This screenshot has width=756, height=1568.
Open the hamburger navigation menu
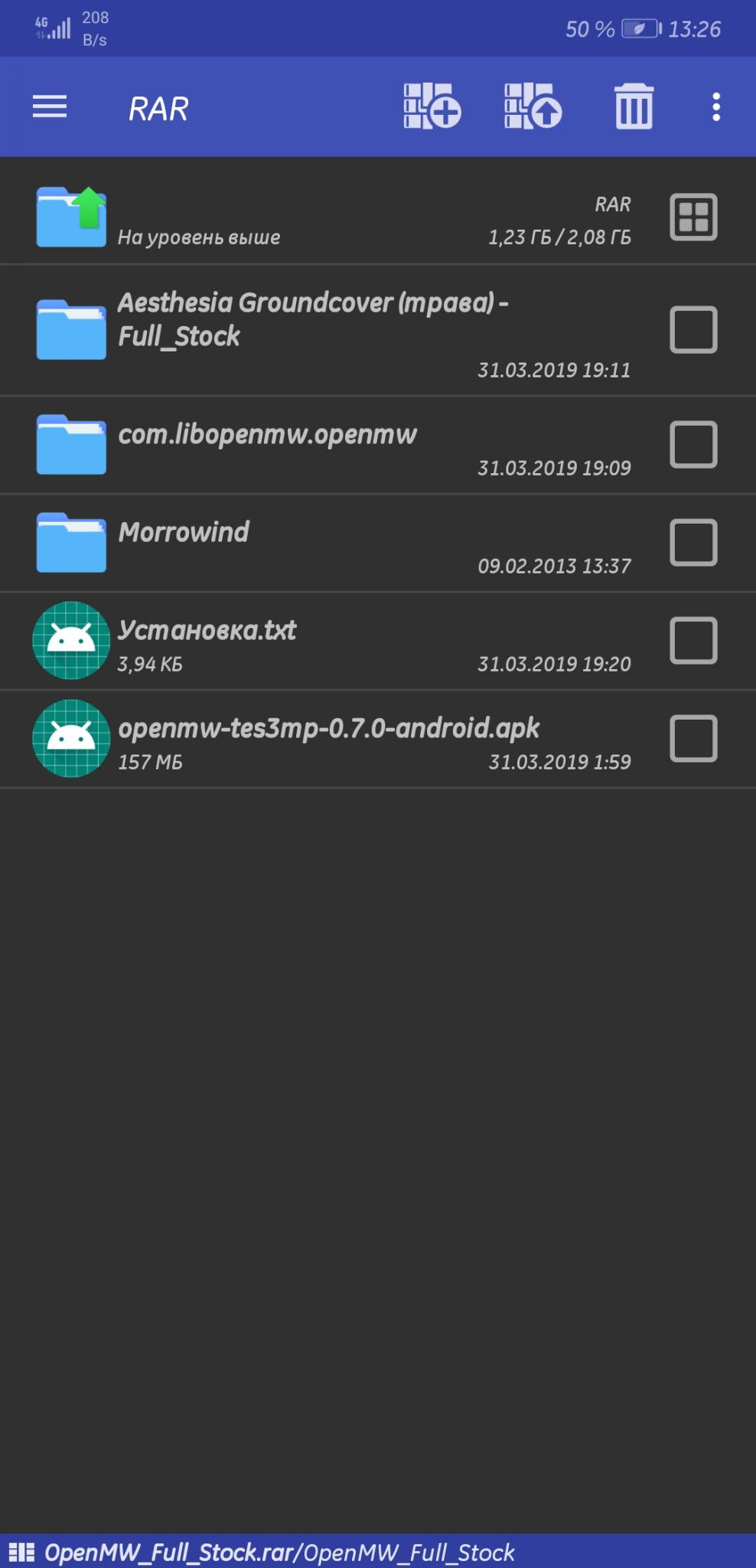[50, 107]
